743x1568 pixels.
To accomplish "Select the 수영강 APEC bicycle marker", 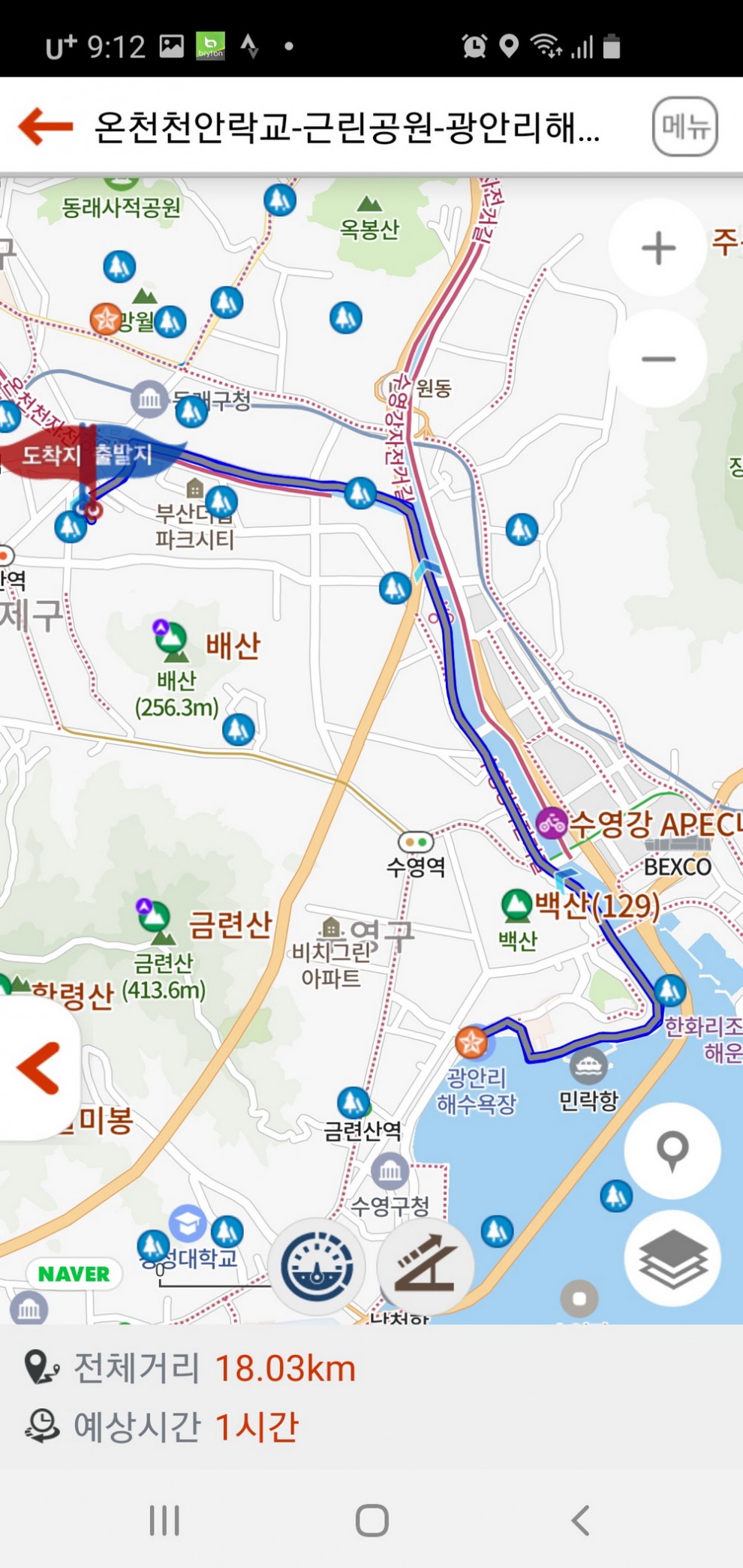I will 552,823.
